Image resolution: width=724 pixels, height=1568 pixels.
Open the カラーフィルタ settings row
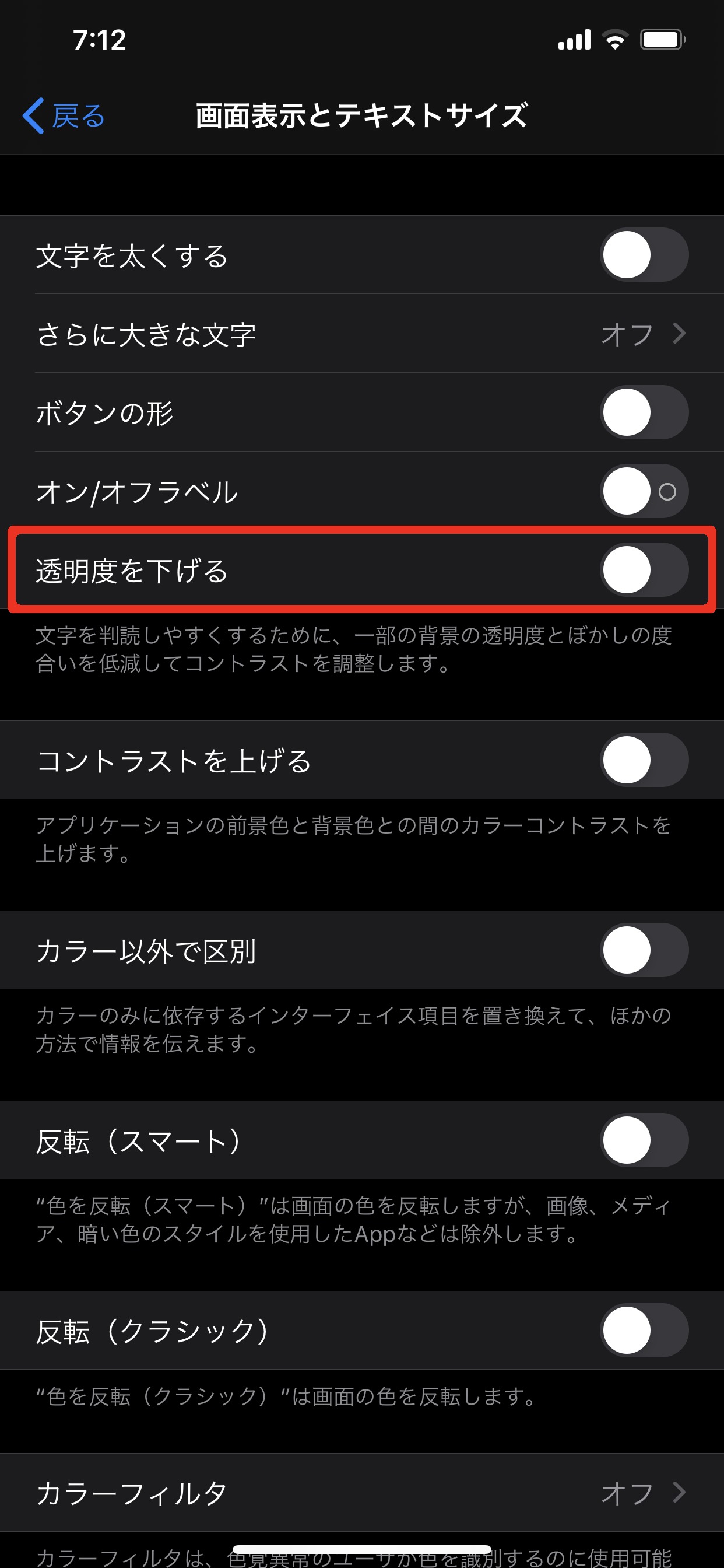point(361,1493)
